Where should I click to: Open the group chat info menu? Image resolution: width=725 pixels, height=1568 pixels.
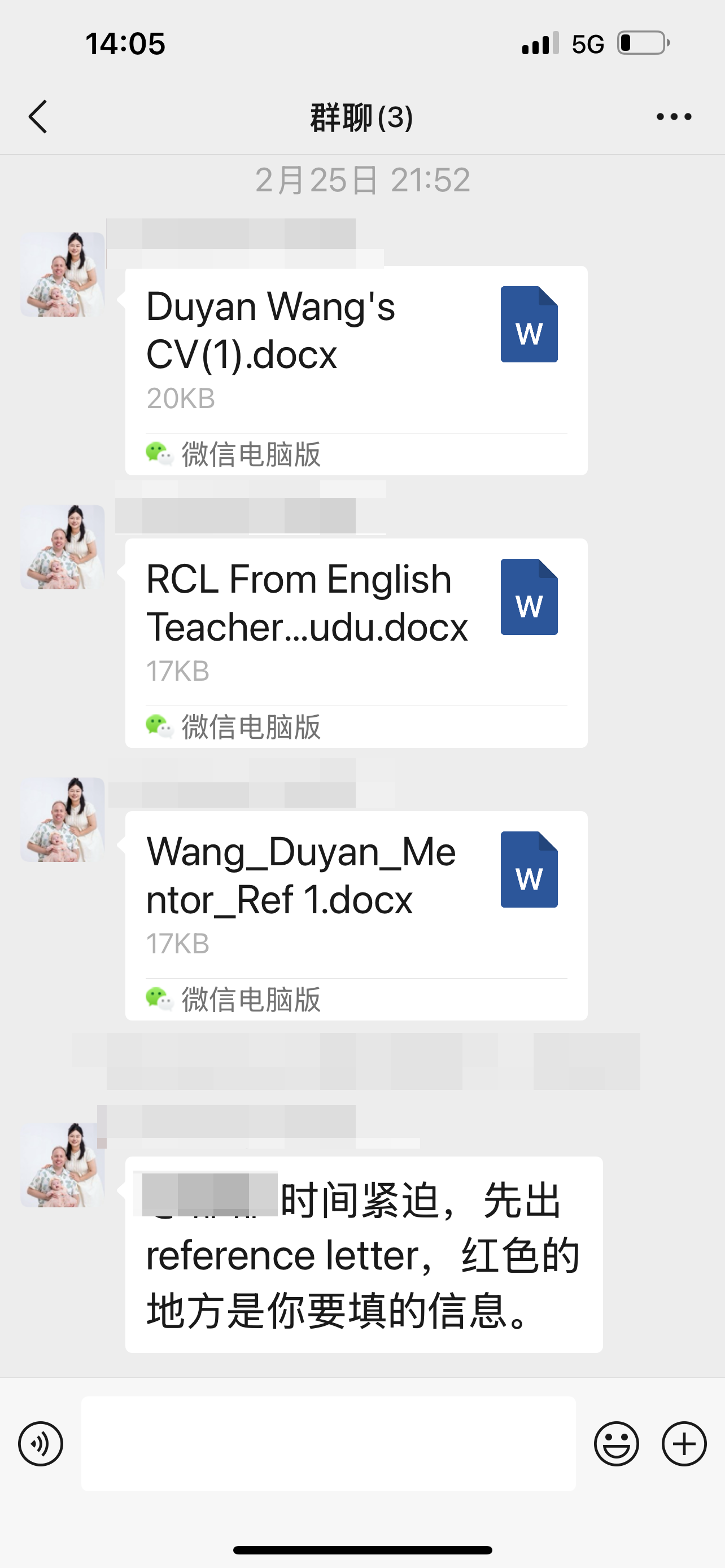[673, 116]
